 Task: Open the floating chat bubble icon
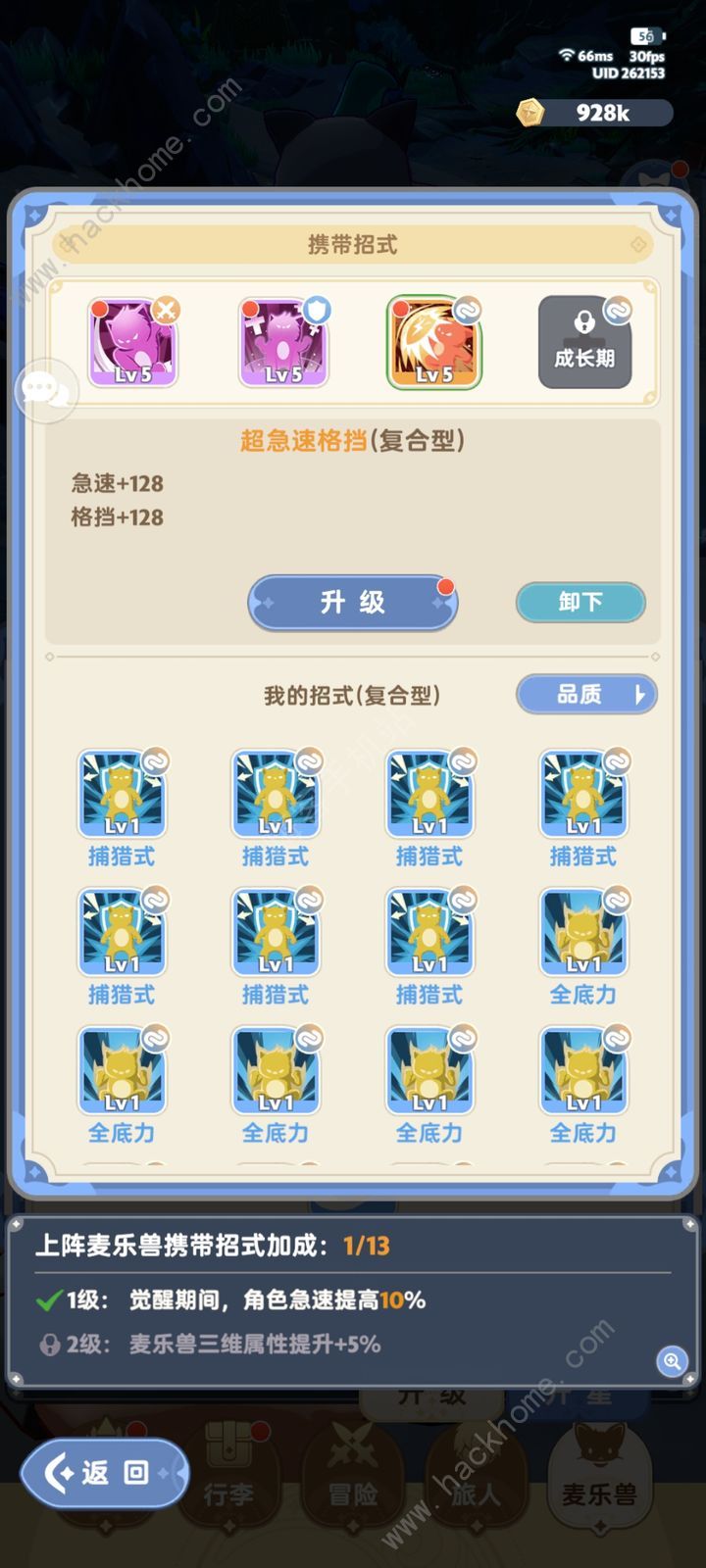[x=44, y=391]
